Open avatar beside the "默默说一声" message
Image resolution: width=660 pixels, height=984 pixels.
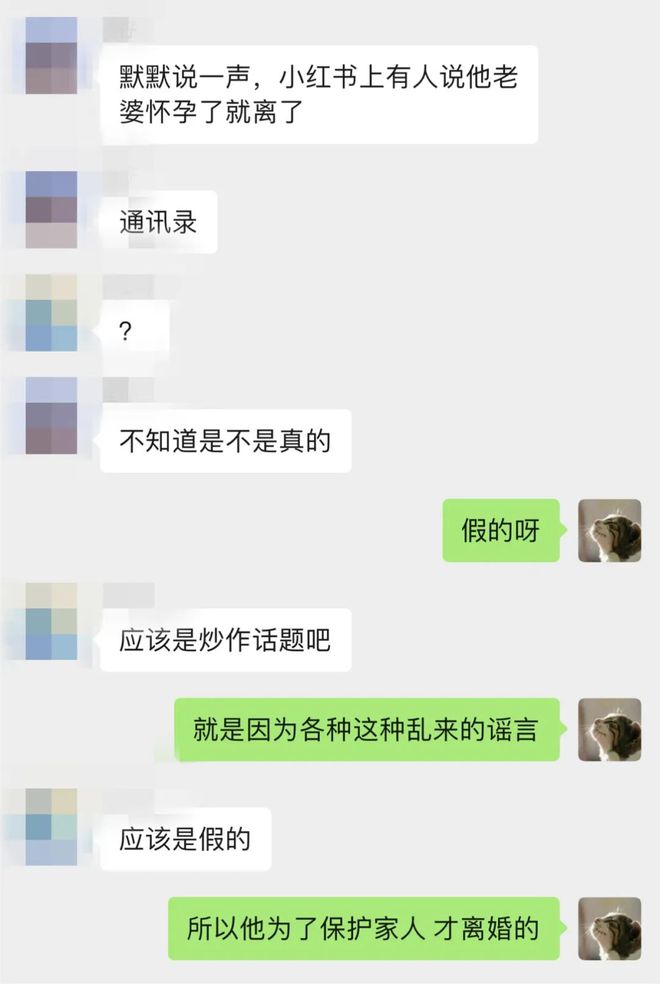coord(51,56)
